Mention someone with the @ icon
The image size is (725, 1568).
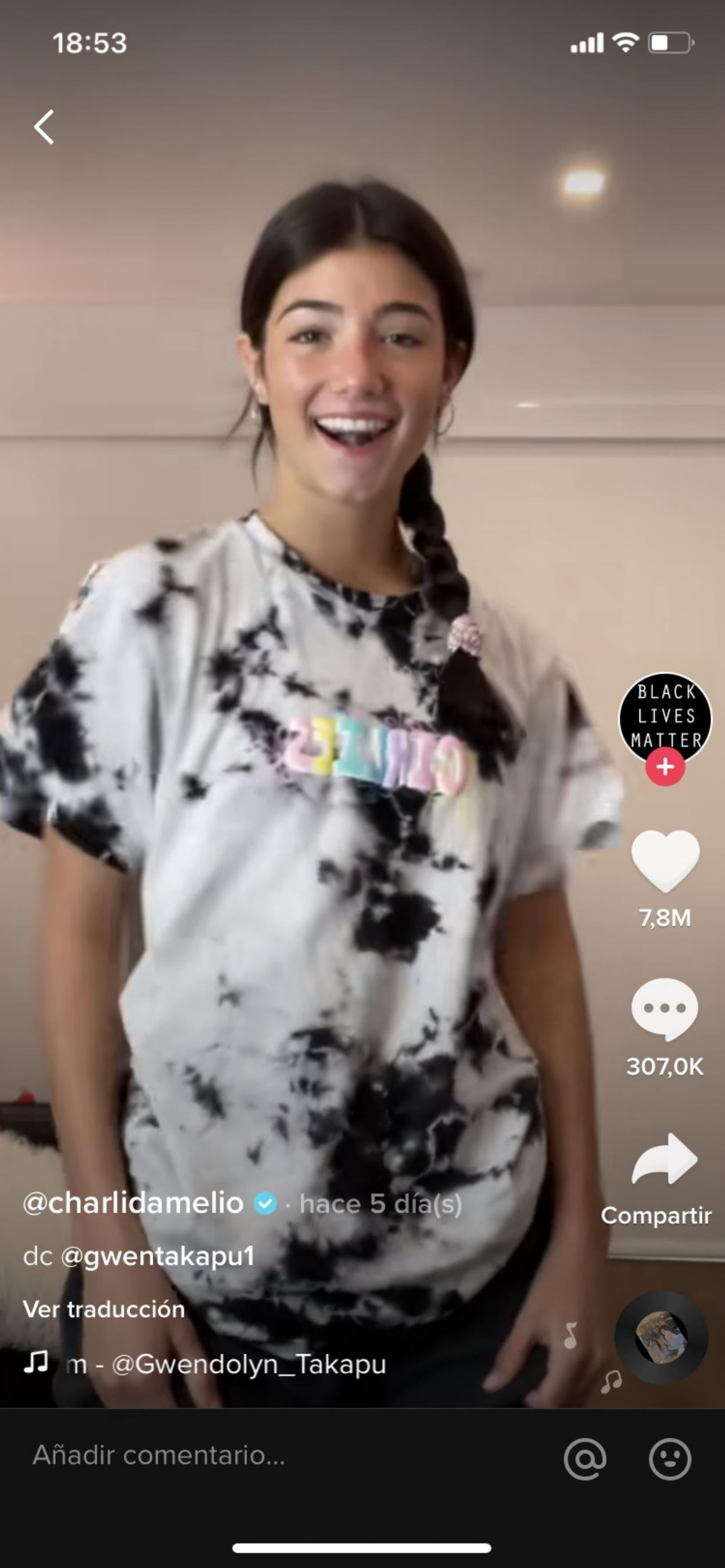click(585, 1458)
